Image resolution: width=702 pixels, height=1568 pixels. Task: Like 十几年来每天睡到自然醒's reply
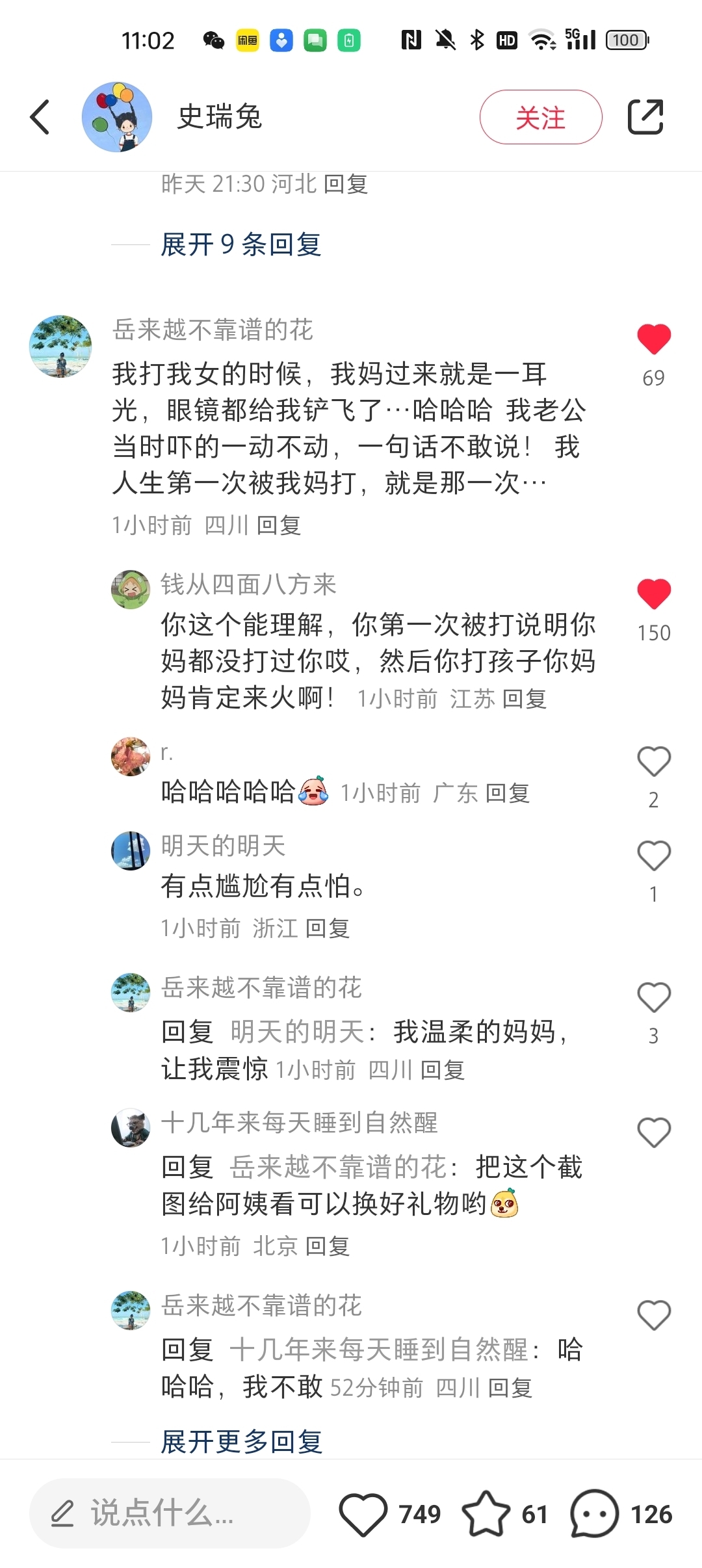653,1133
